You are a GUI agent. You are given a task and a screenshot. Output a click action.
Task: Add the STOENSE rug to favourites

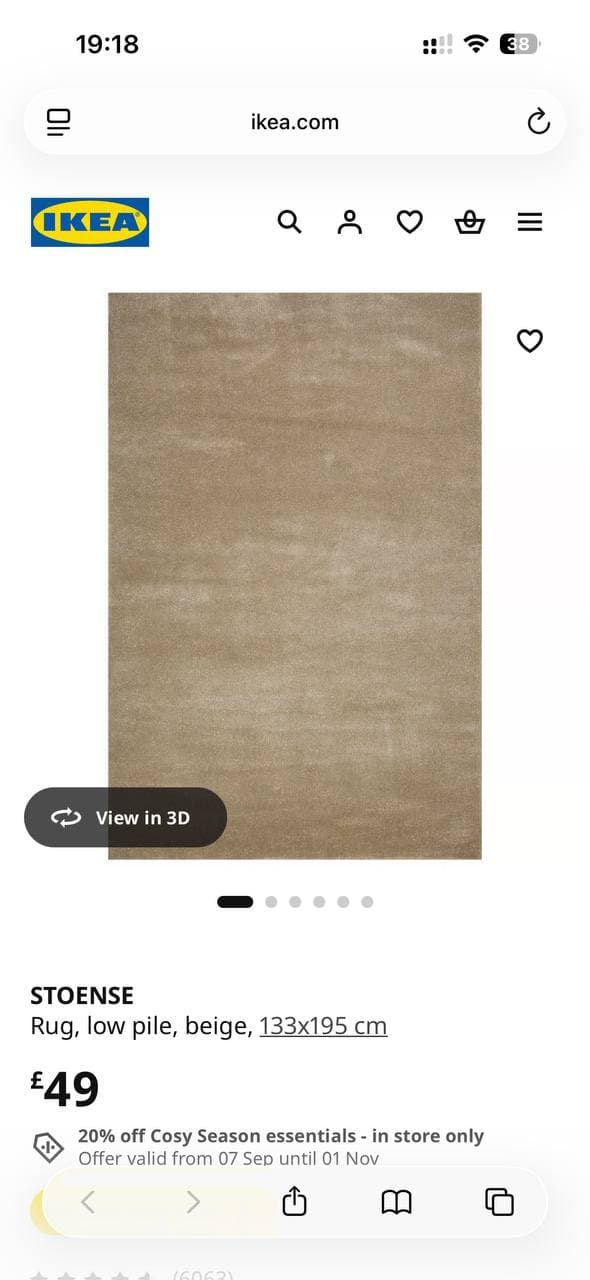tap(530, 341)
